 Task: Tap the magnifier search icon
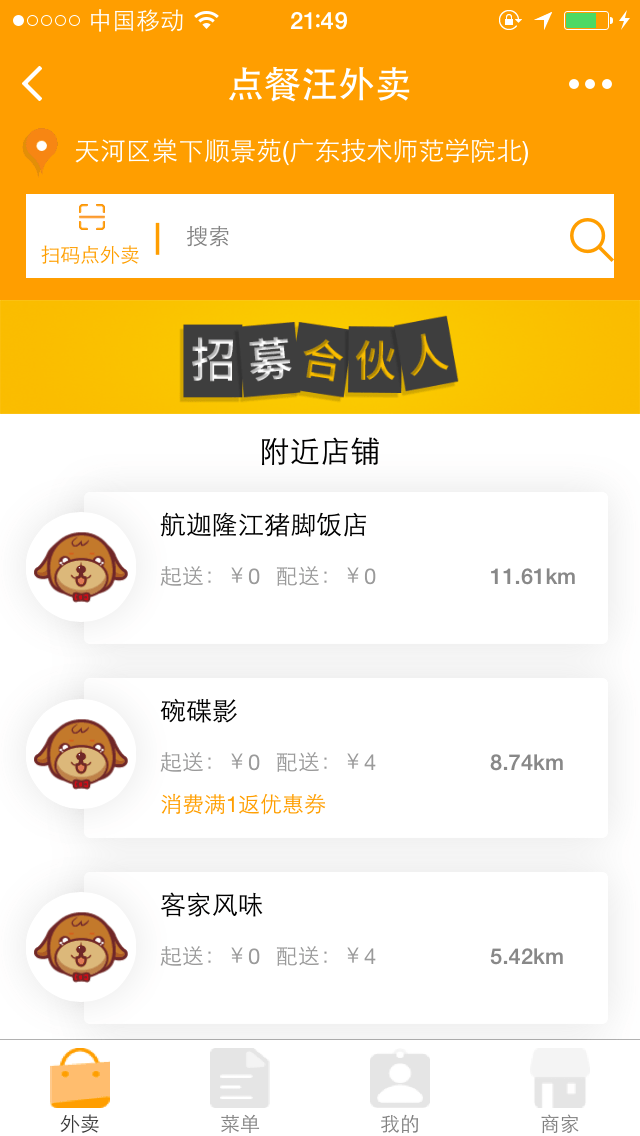(x=590, y=238)
